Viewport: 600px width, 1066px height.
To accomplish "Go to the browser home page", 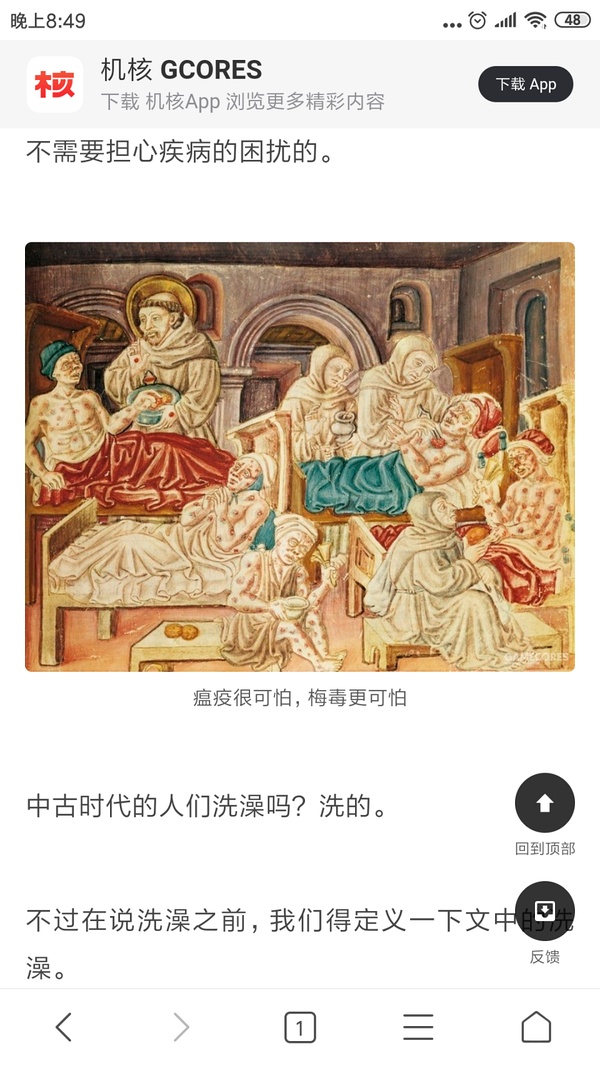I will click(536, 1027).
